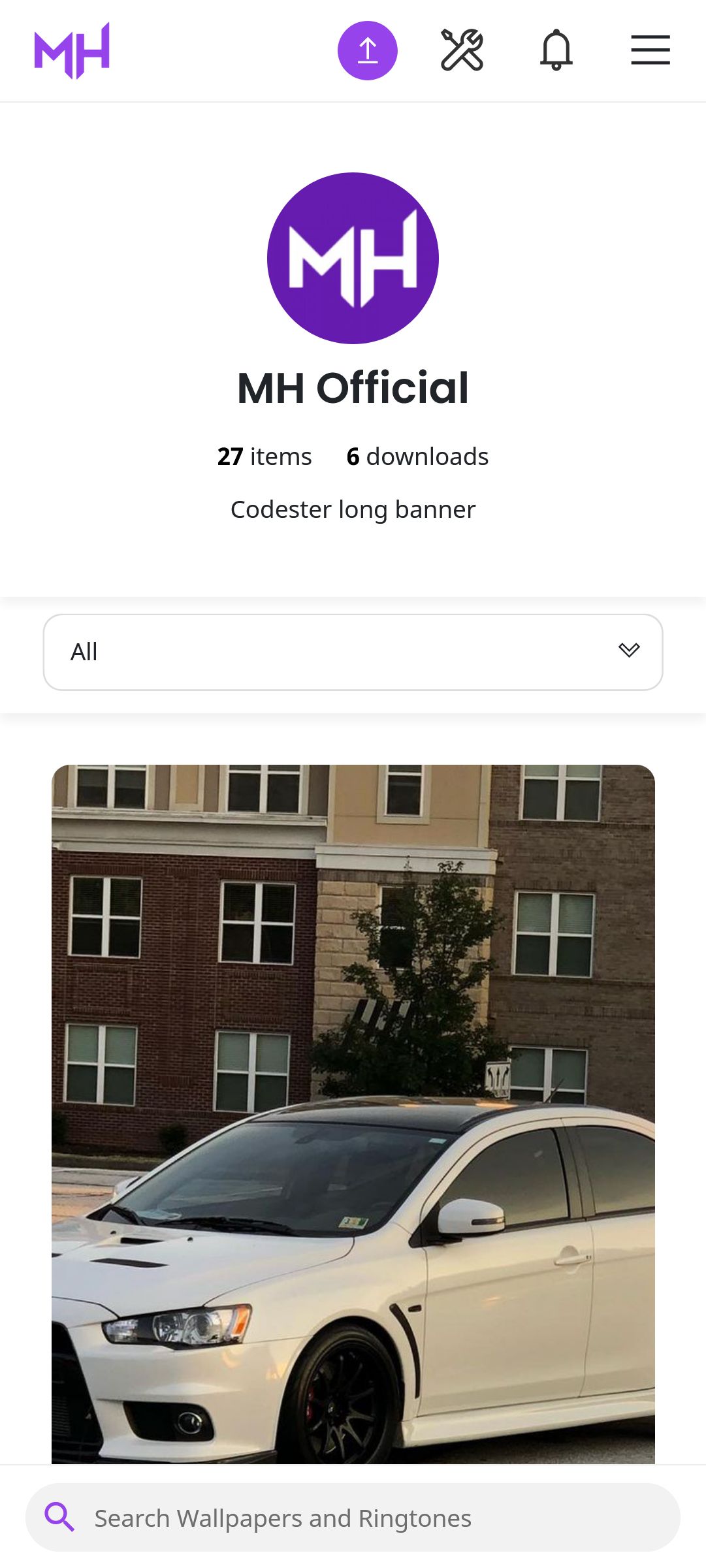Go to home via MH logo
The height and width of the screenshot is (1568, 706).
click(72, 50)
